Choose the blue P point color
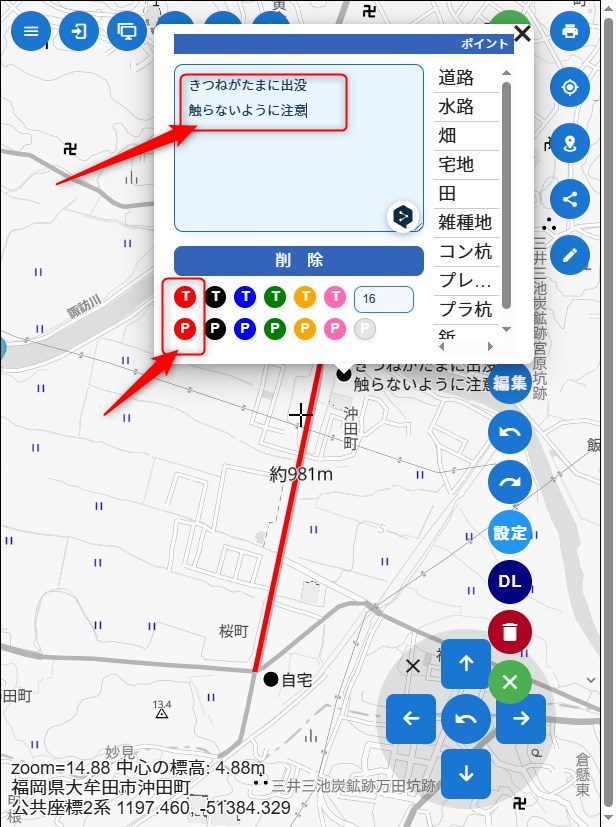Viewport: 616px width, 827px height. [x=245, y=328]
